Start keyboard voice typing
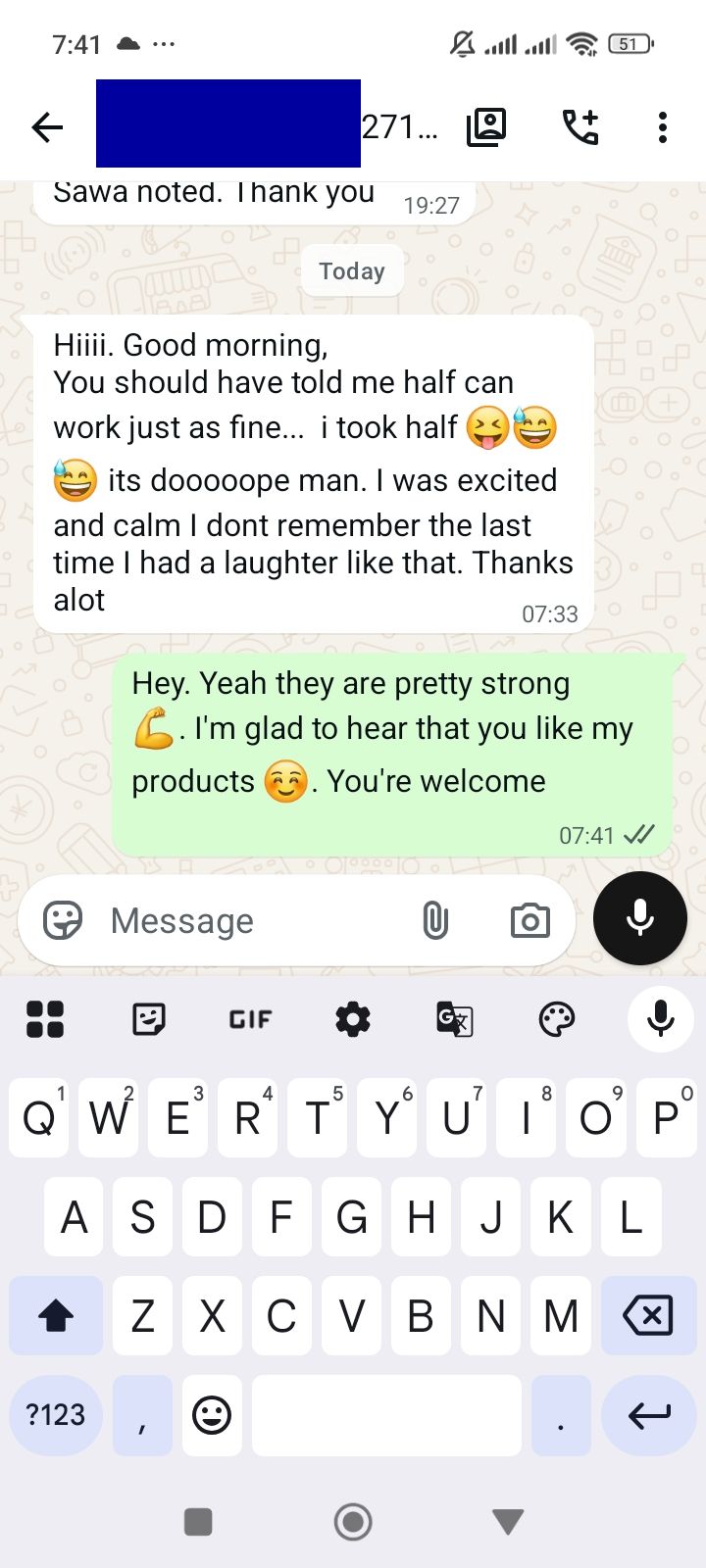706x1568 pixels. [x=661, y=1019]
